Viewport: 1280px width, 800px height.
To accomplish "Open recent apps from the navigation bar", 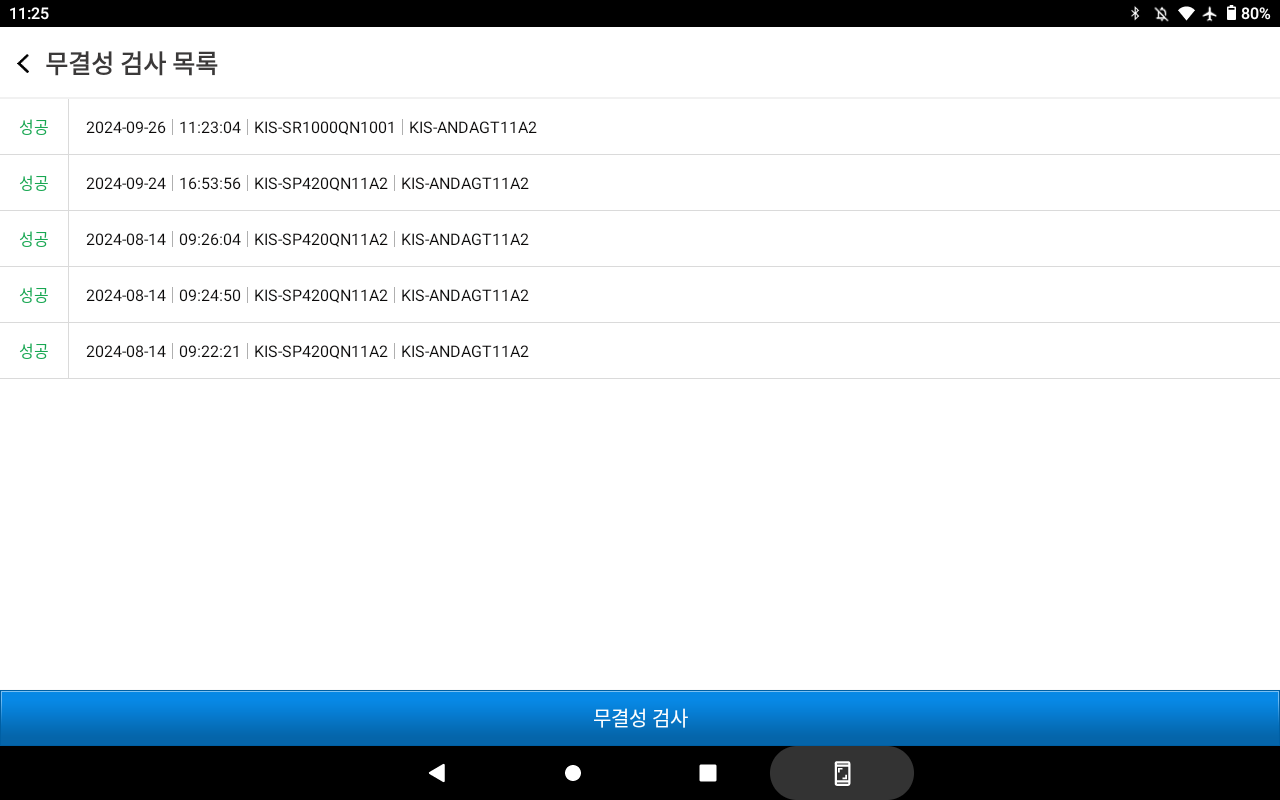I will point(708,773).
